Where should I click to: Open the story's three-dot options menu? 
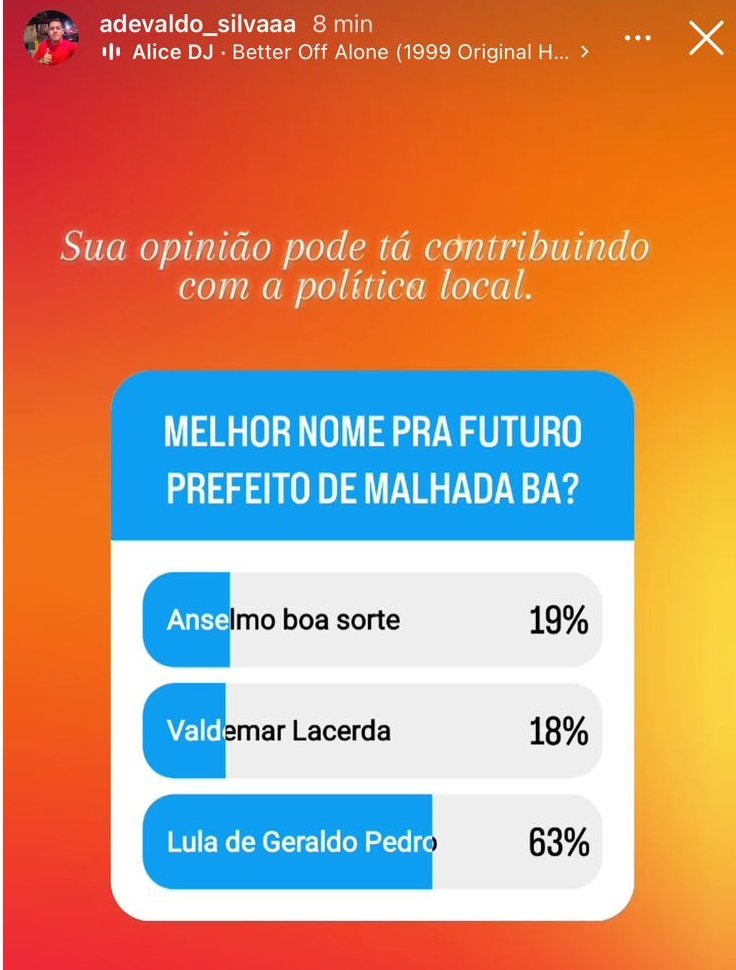click(638, 38)
